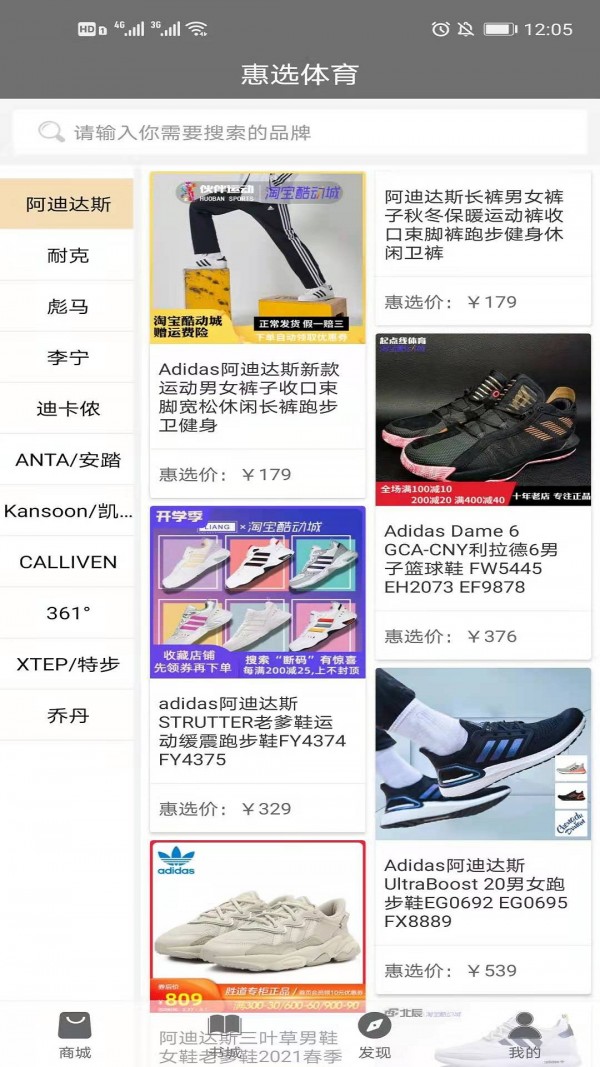Switch to the 耐克 brand category
The width and height of the screenshot is (600, 1067).
[x=67, y=256]
